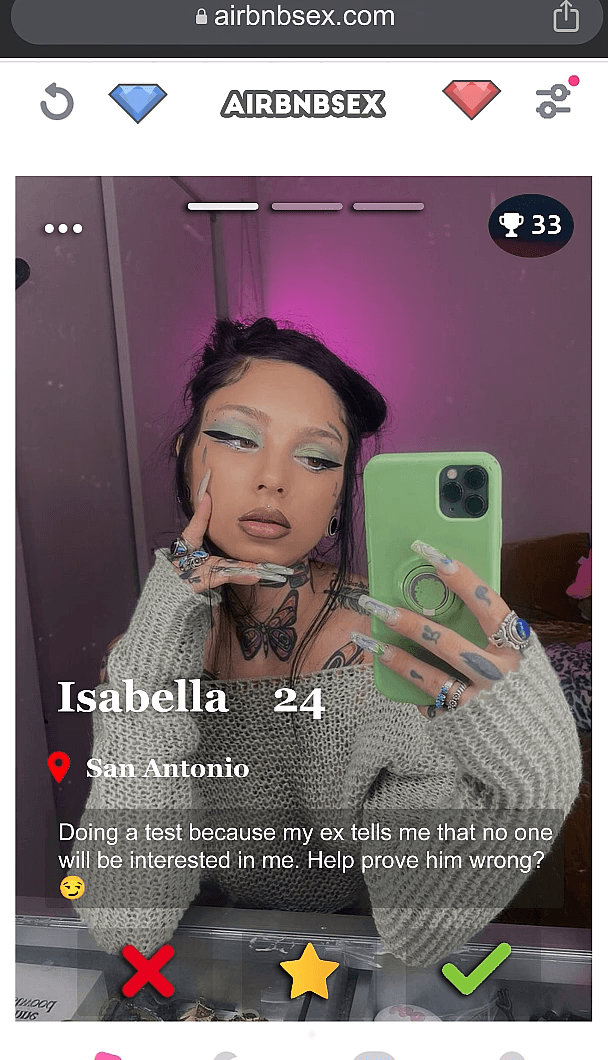Reject Isabella with the red X
608x1060 pixels.
point(148,970)
